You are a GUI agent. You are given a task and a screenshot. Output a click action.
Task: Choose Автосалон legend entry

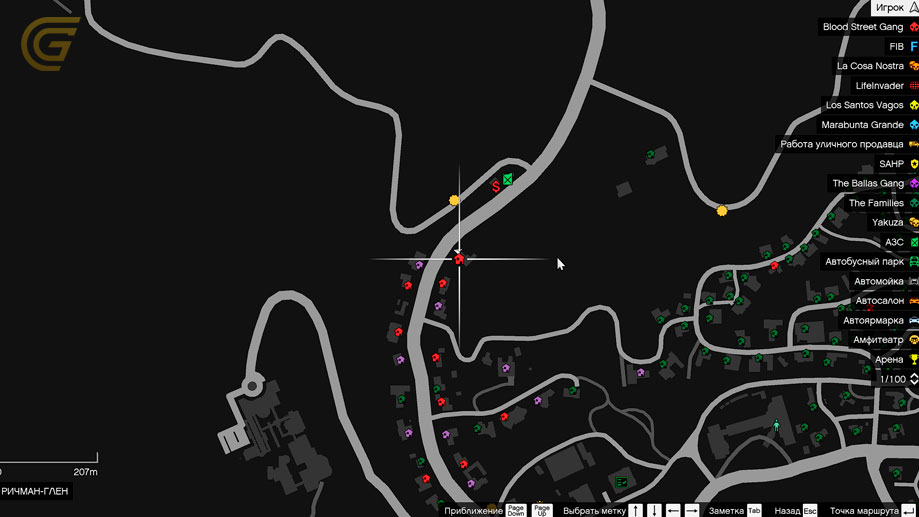tap(879, 301)
